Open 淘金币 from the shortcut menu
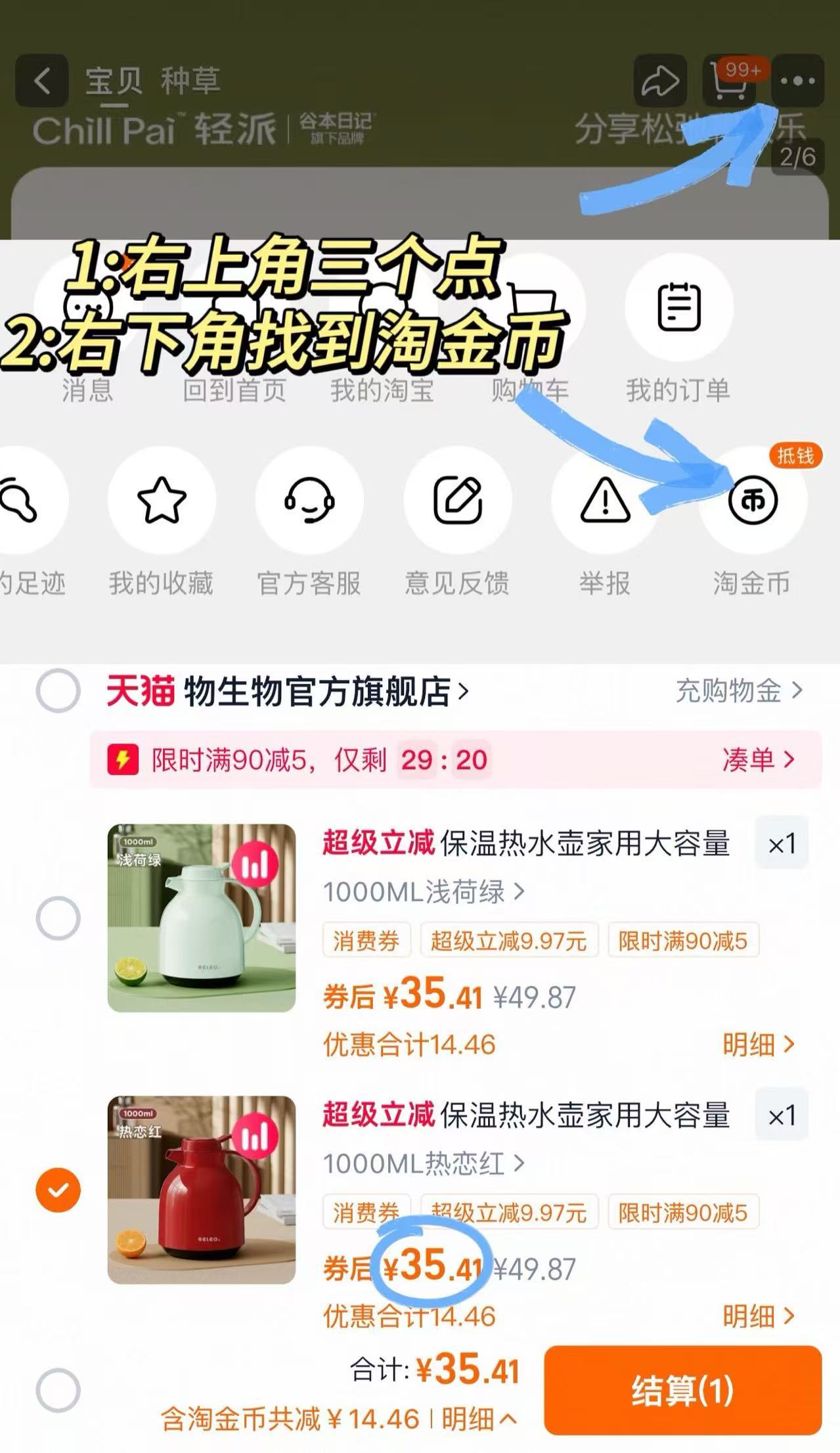 [x=753, y=499]
